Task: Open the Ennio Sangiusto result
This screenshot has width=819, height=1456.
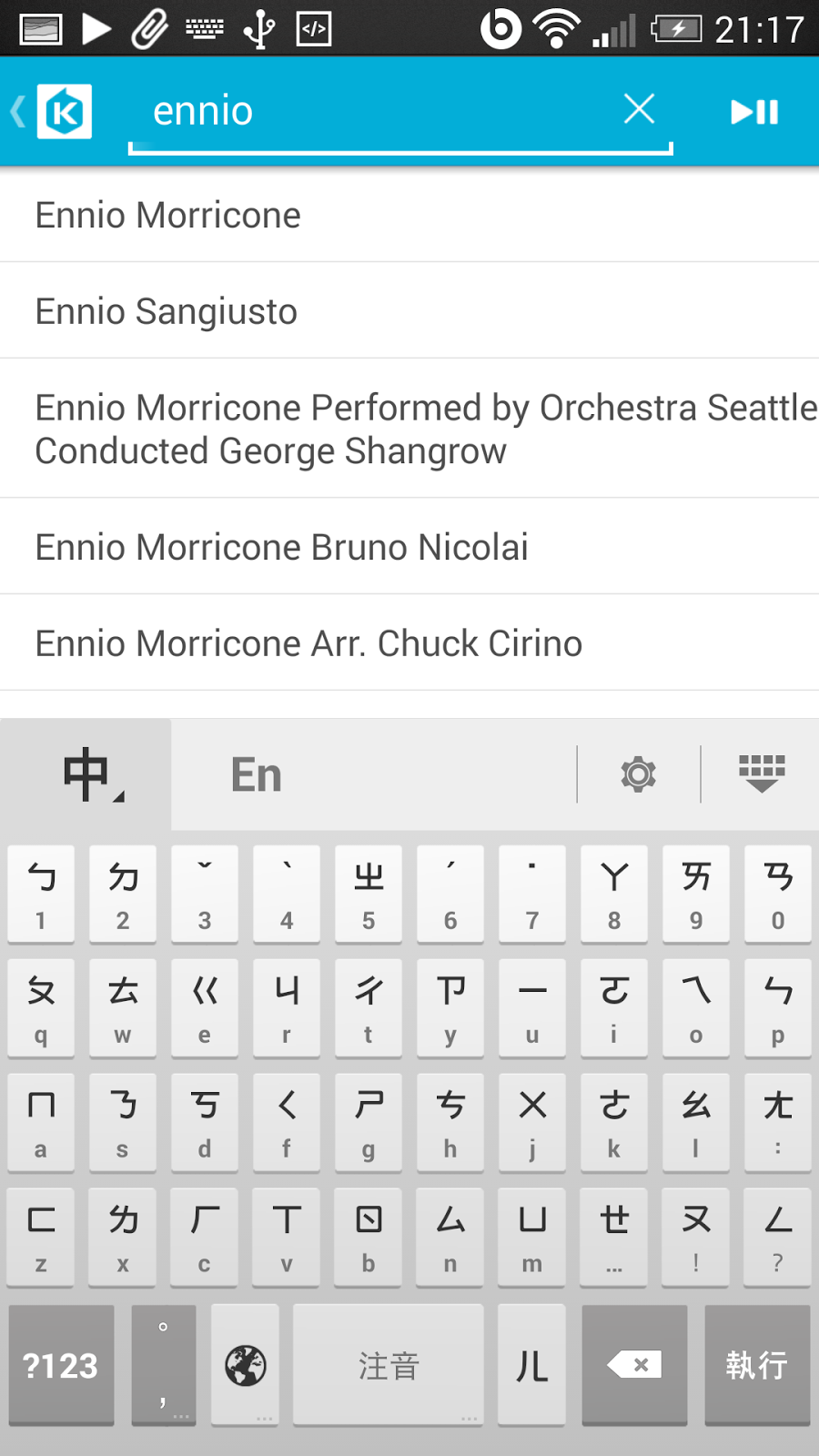Action: tap(166, 312)
